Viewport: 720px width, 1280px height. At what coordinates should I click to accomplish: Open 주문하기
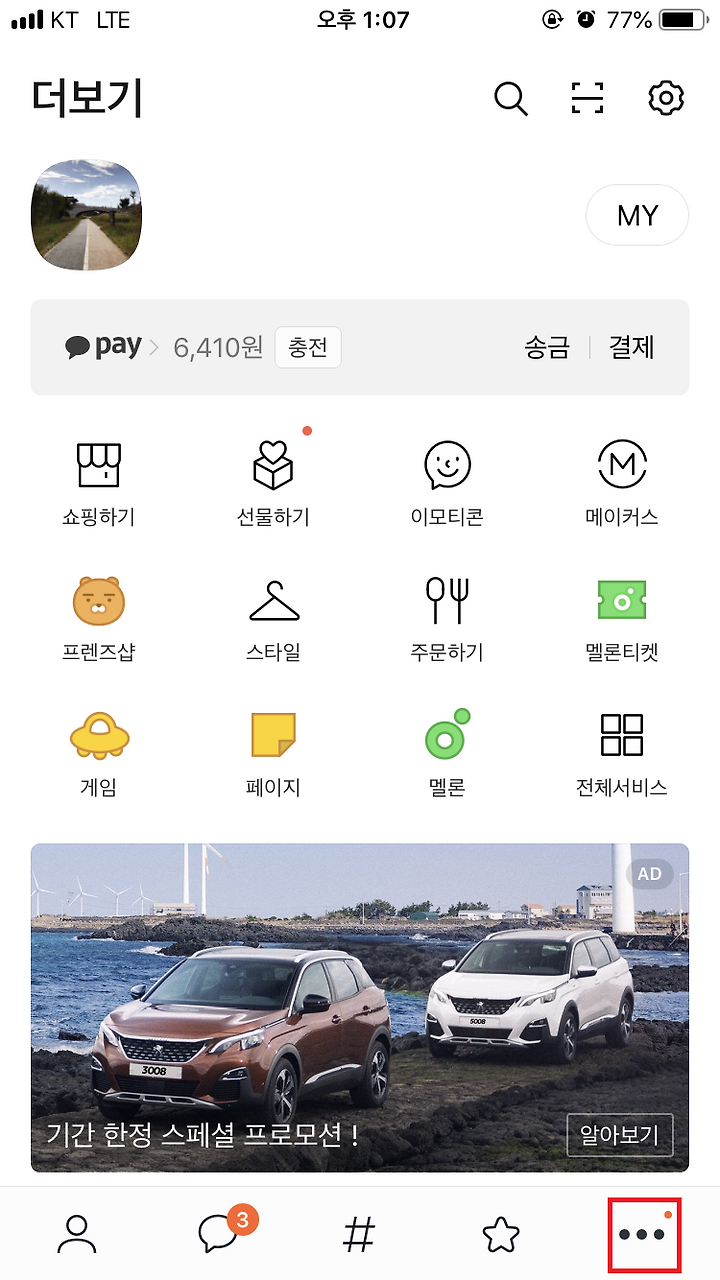pyautogui.click(x=447, y=619)
